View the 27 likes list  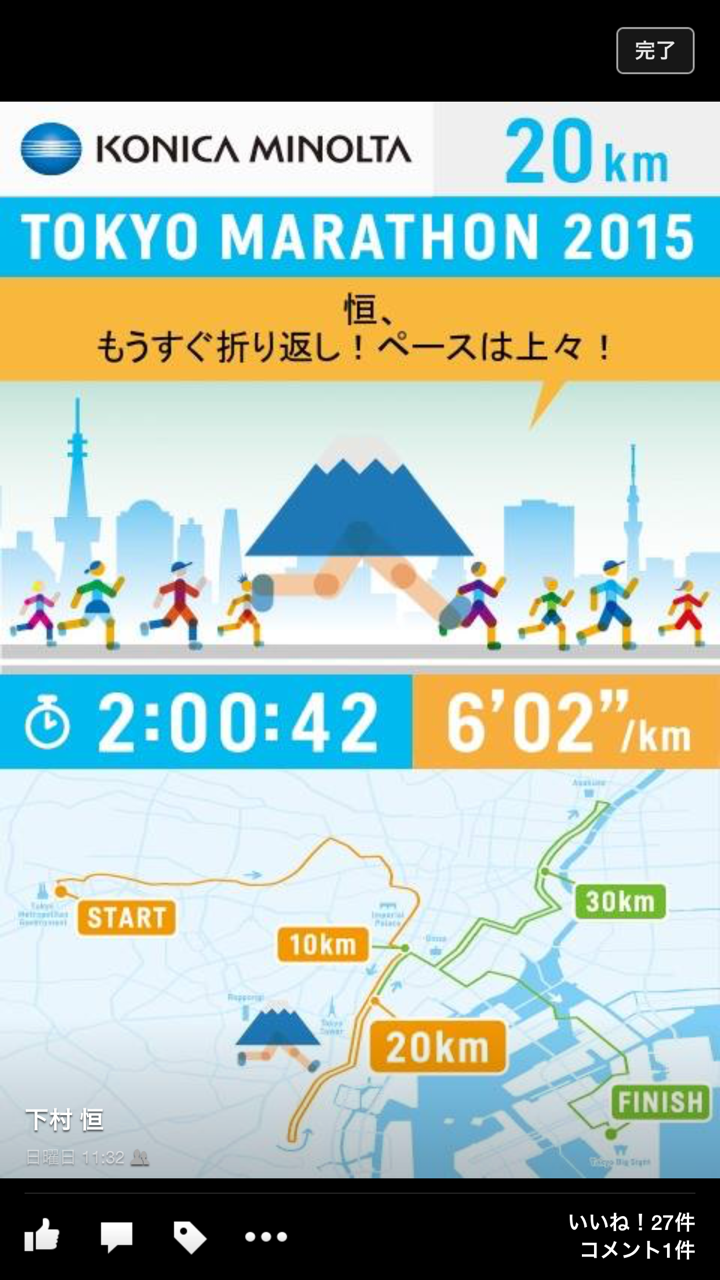tap(631, 1222)
